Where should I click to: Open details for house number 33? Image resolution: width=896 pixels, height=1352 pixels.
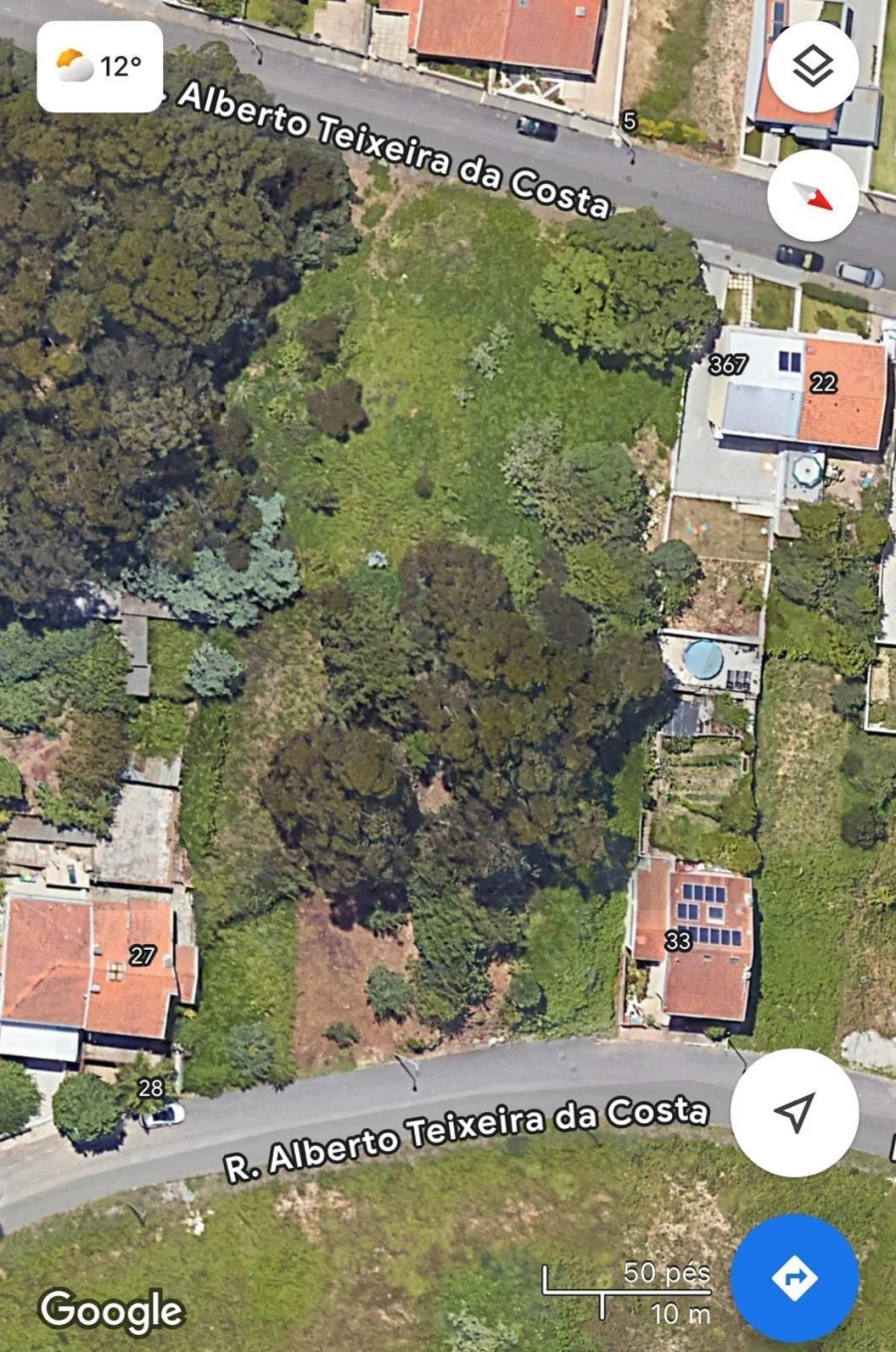(x=681, y=941)
